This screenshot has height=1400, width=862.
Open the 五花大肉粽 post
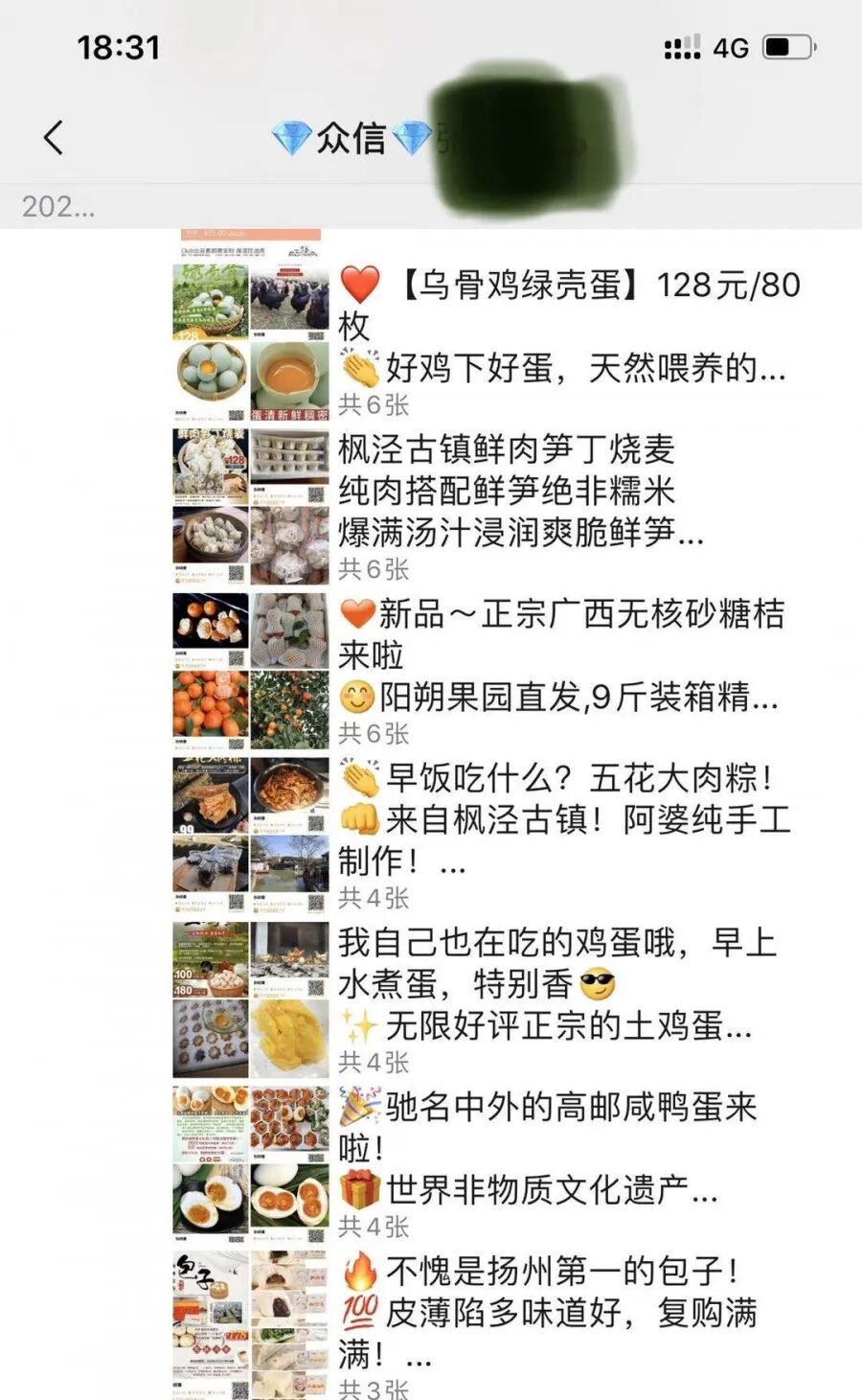click(488, 836)
